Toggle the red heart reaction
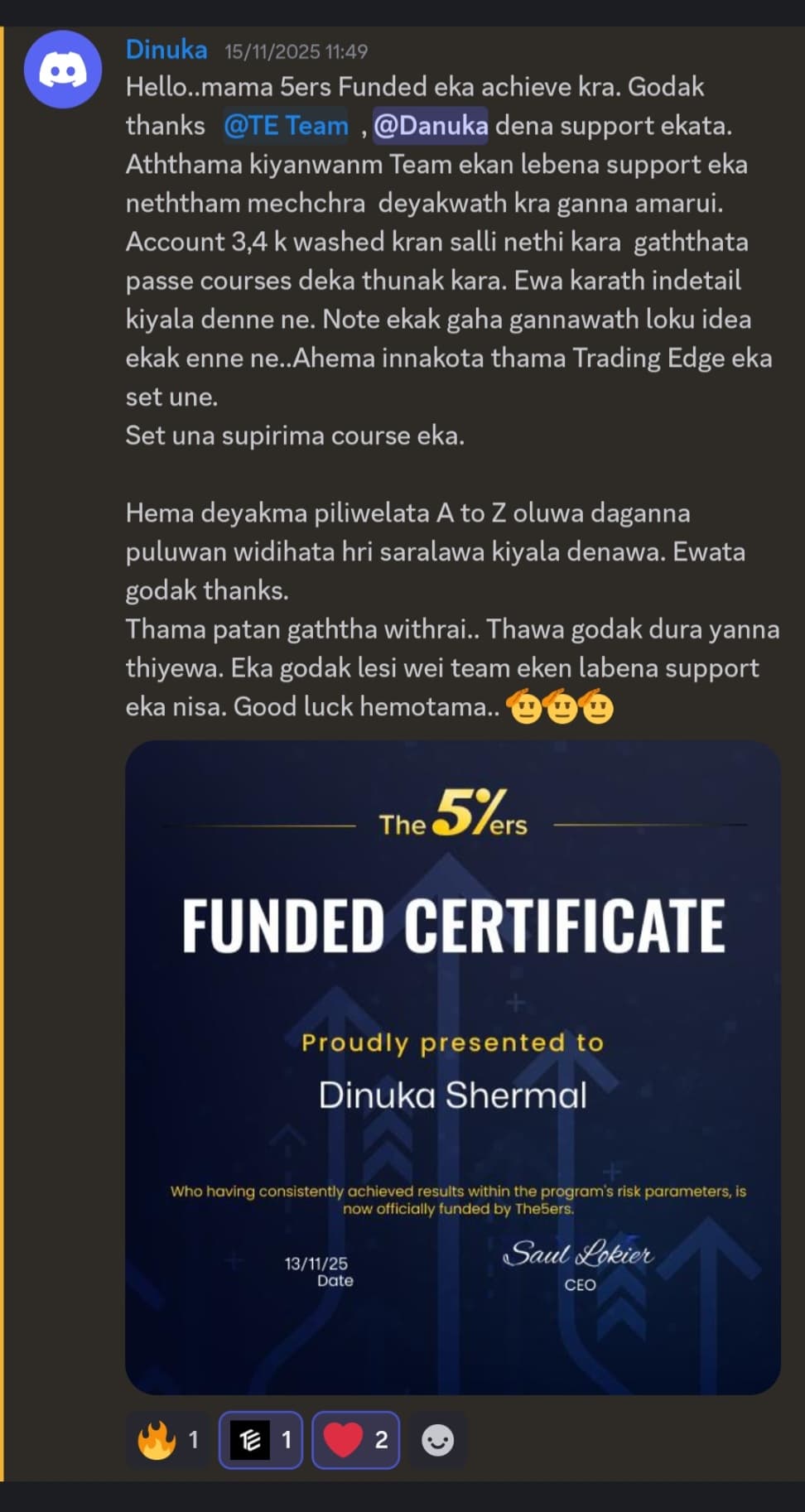 point(356,1440)
